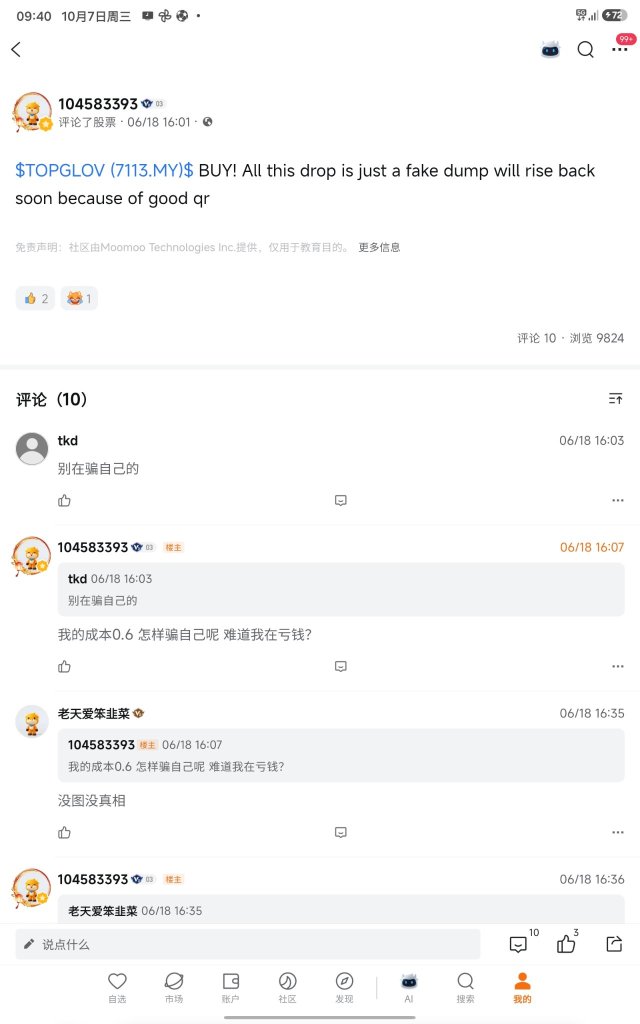Open search from the top bar

coord(586,49)
